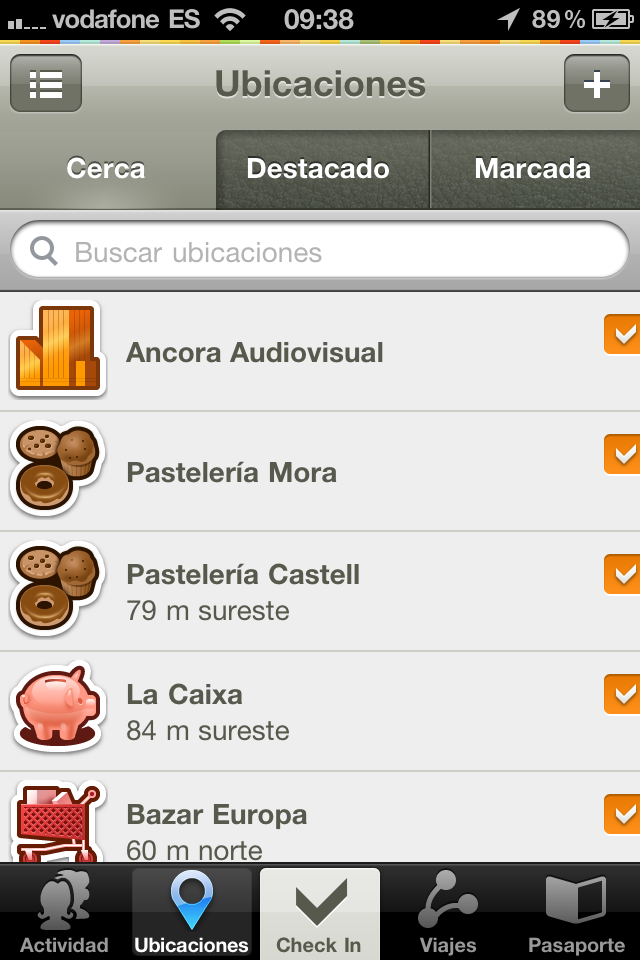Switch to the Destacado tab

click(318, 169)
